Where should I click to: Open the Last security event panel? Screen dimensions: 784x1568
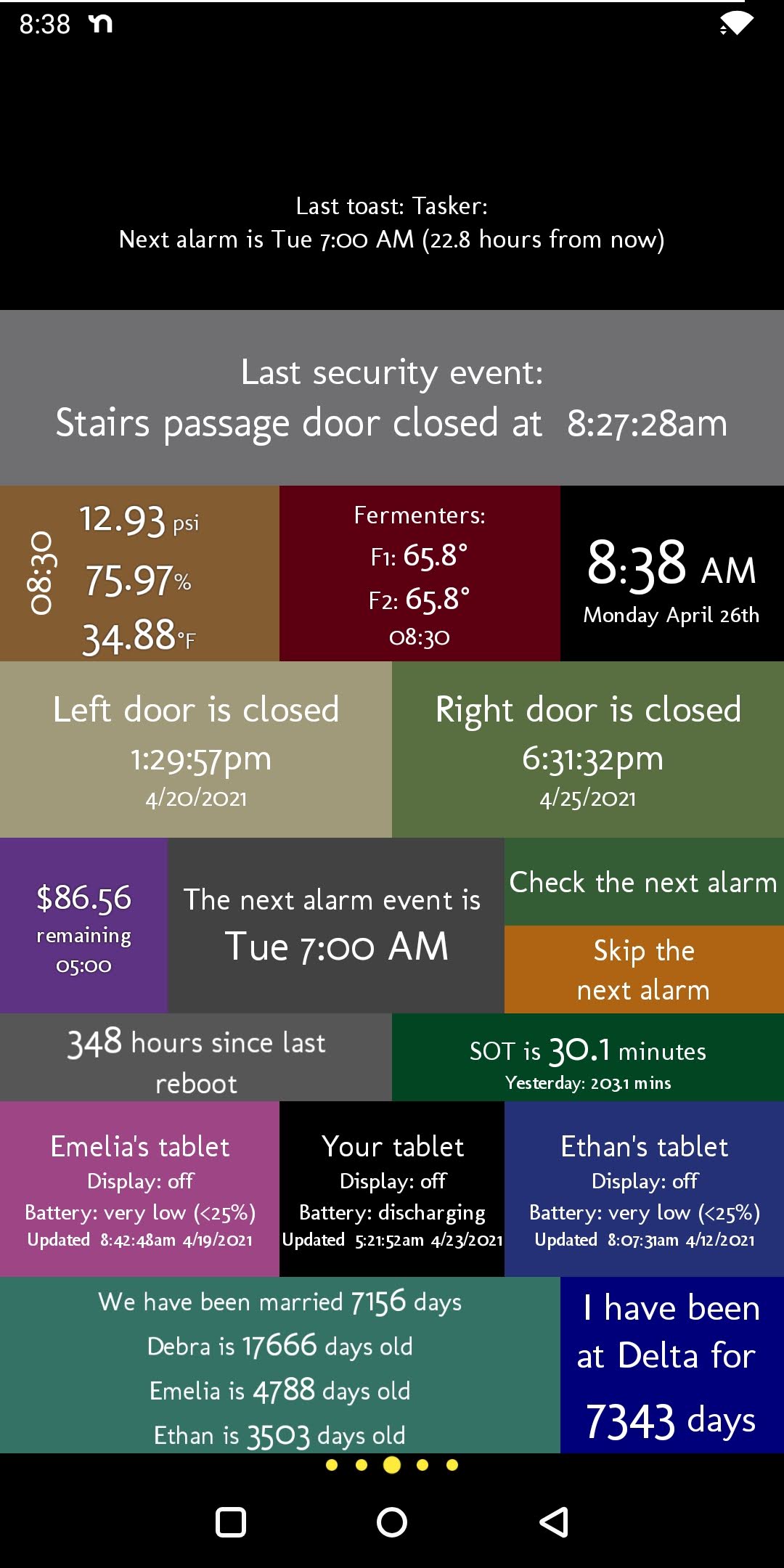[392, 398]
